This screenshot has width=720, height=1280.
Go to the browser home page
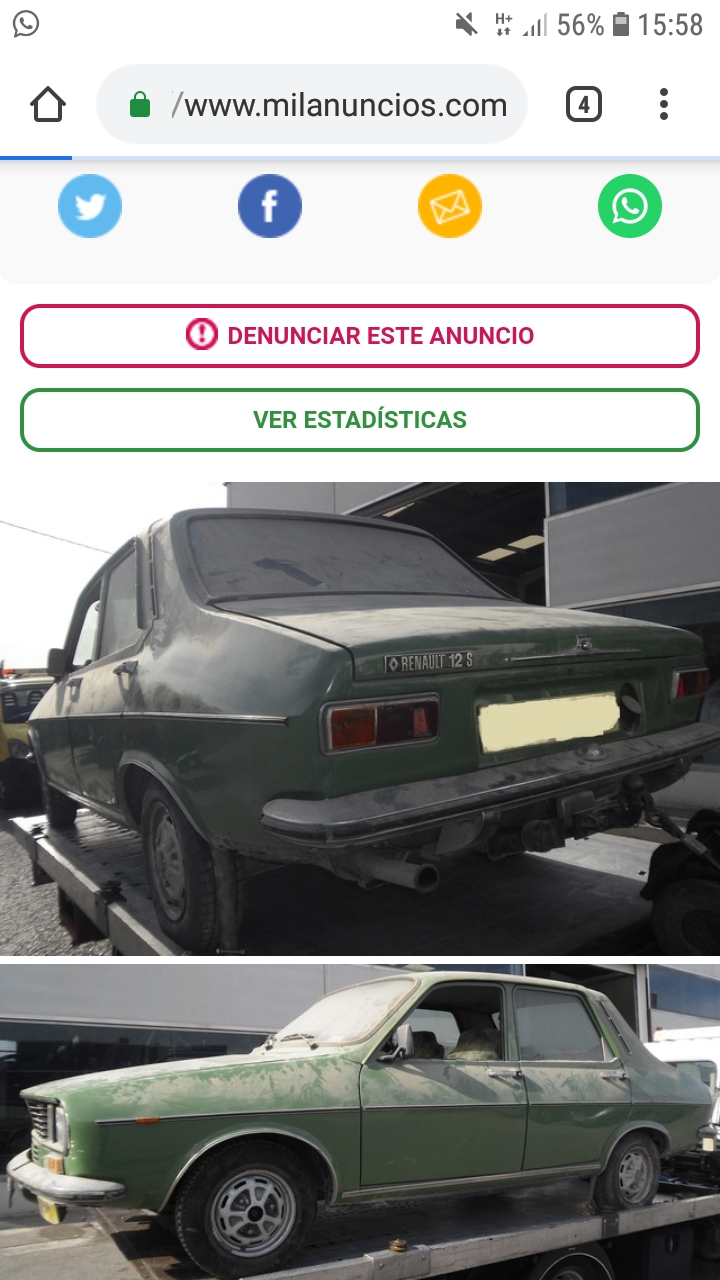[48, 104]
